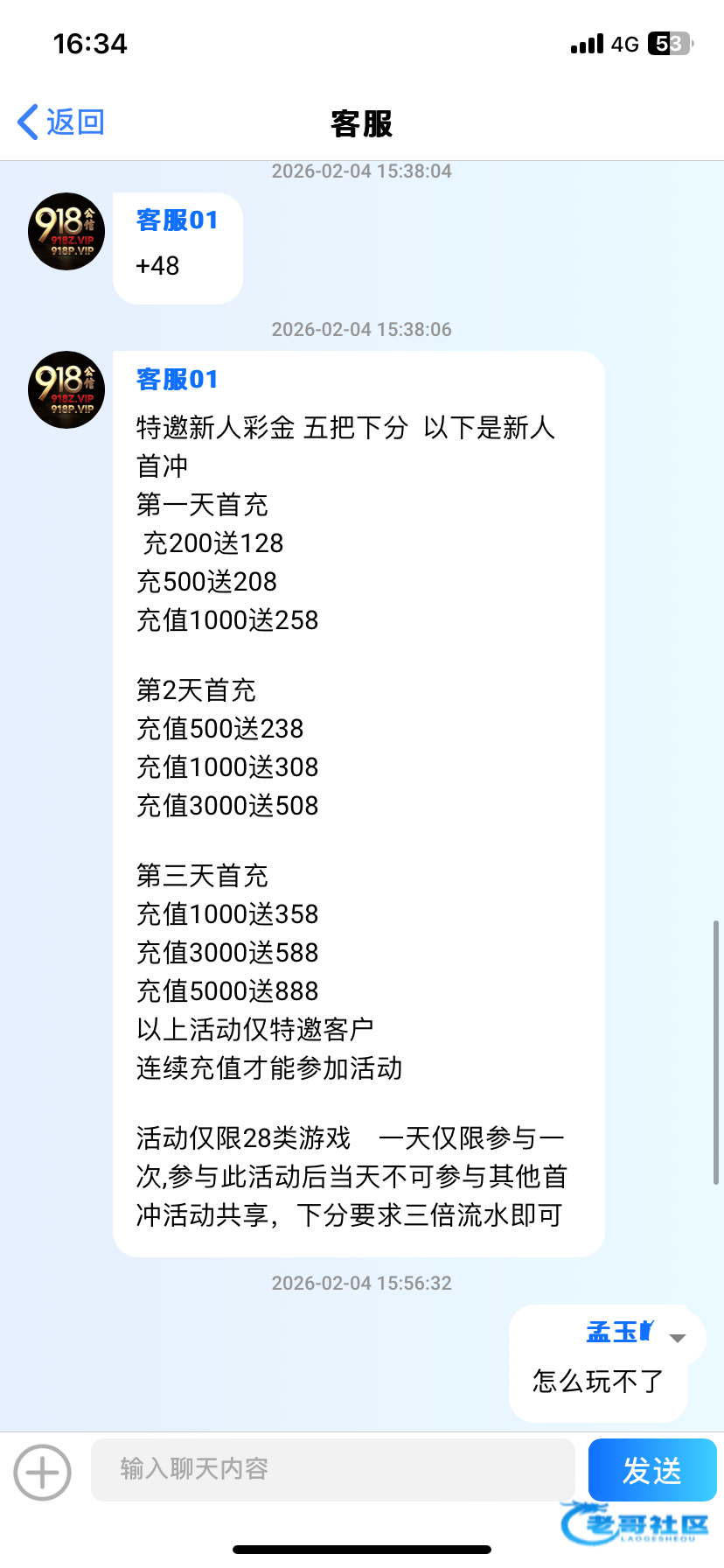Go back using the 返回 button
Image resolution: width=724 pixels, height=1568 pixels.
point(61,122)
